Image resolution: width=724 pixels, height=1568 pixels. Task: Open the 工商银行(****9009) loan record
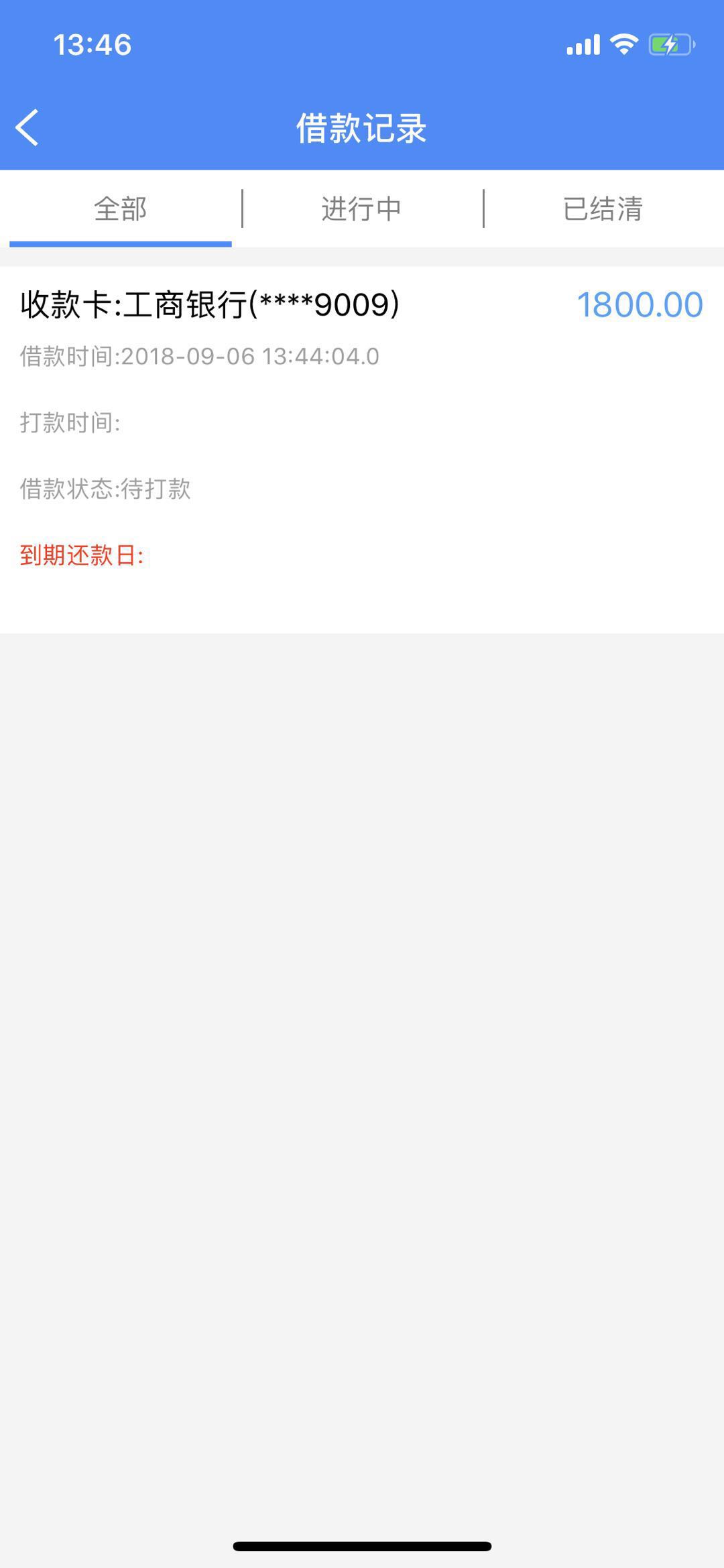tap(362, 450)
